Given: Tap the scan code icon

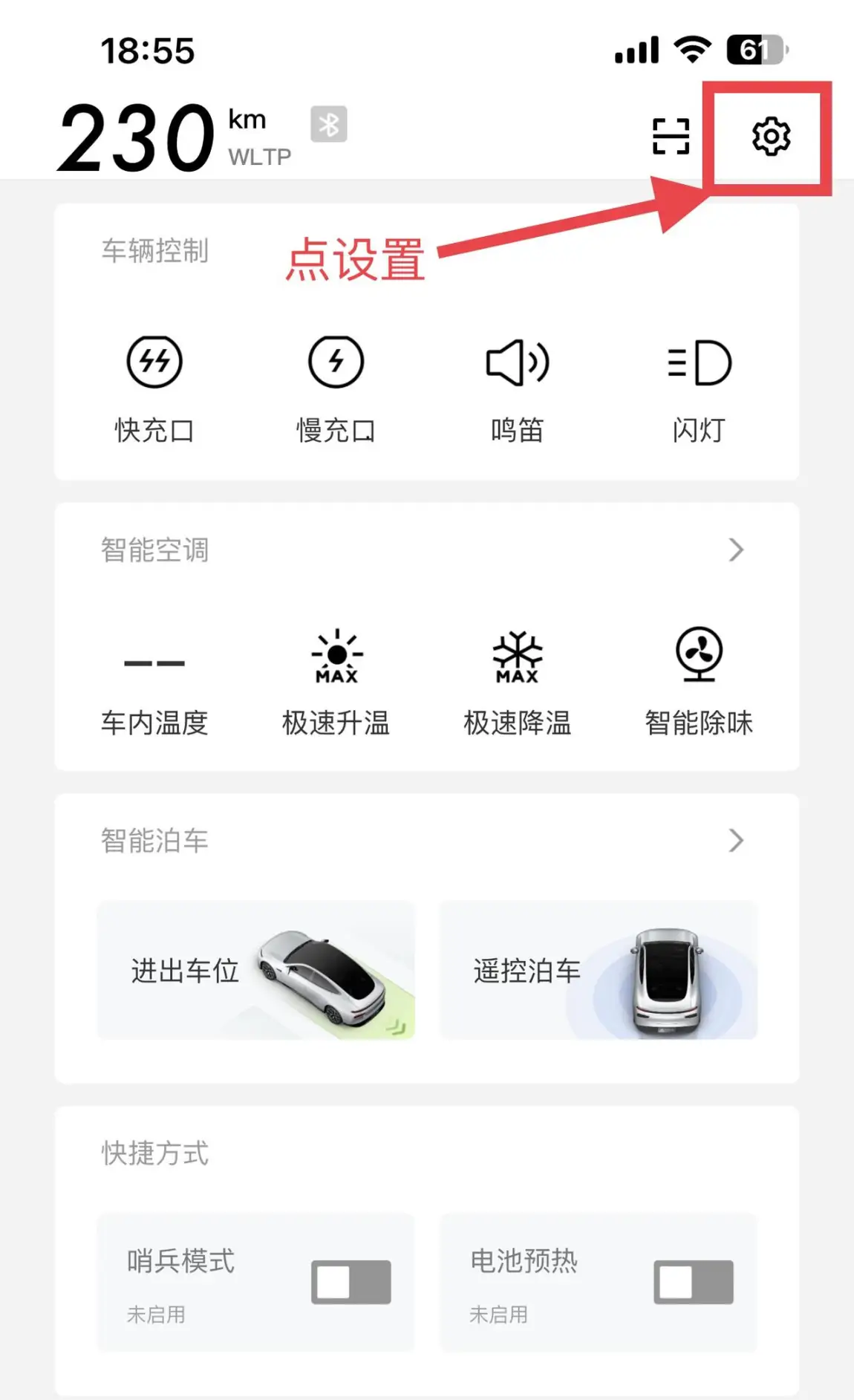Looking at the screenshot, I should pyautogui.click(x=671, y=136).
